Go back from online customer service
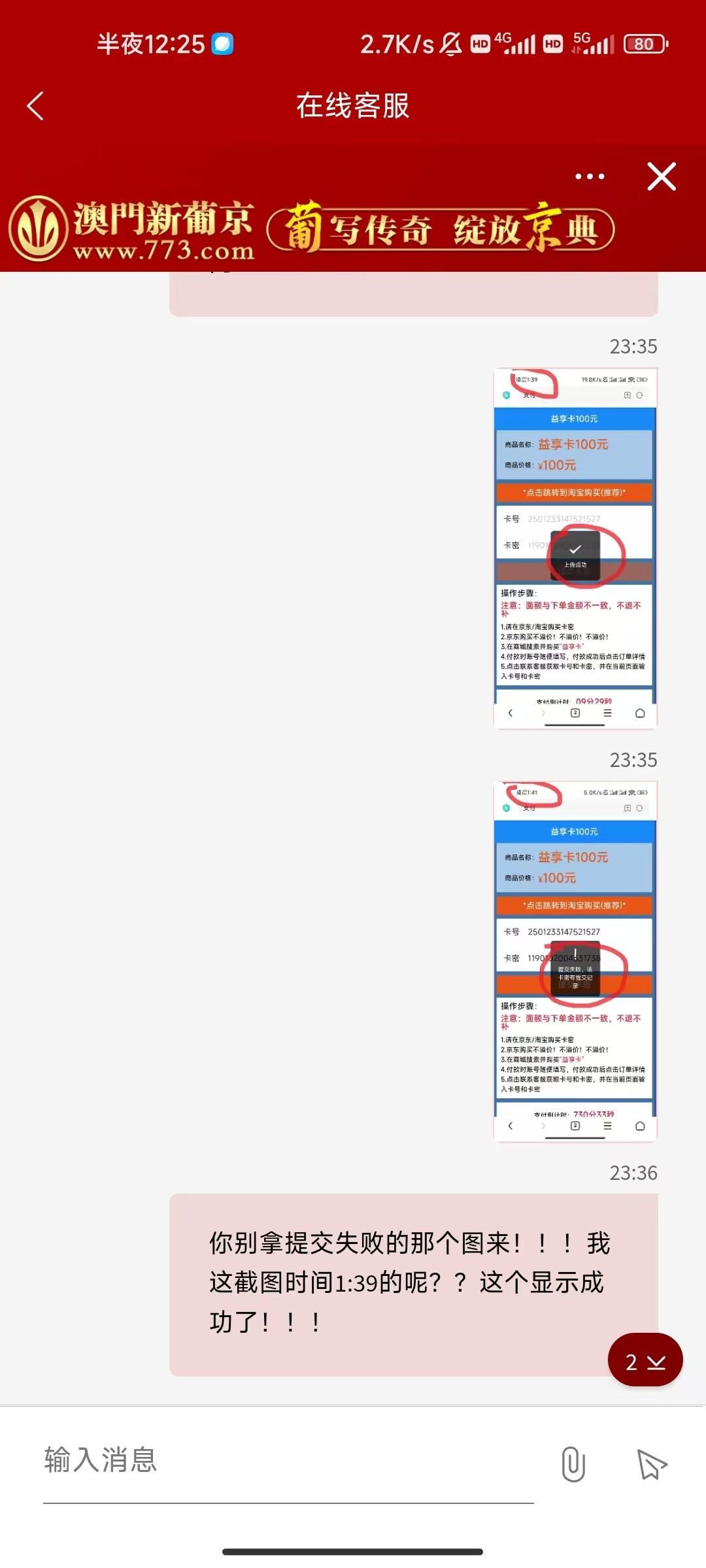706x1568 pixels. (x=36, y=106)
